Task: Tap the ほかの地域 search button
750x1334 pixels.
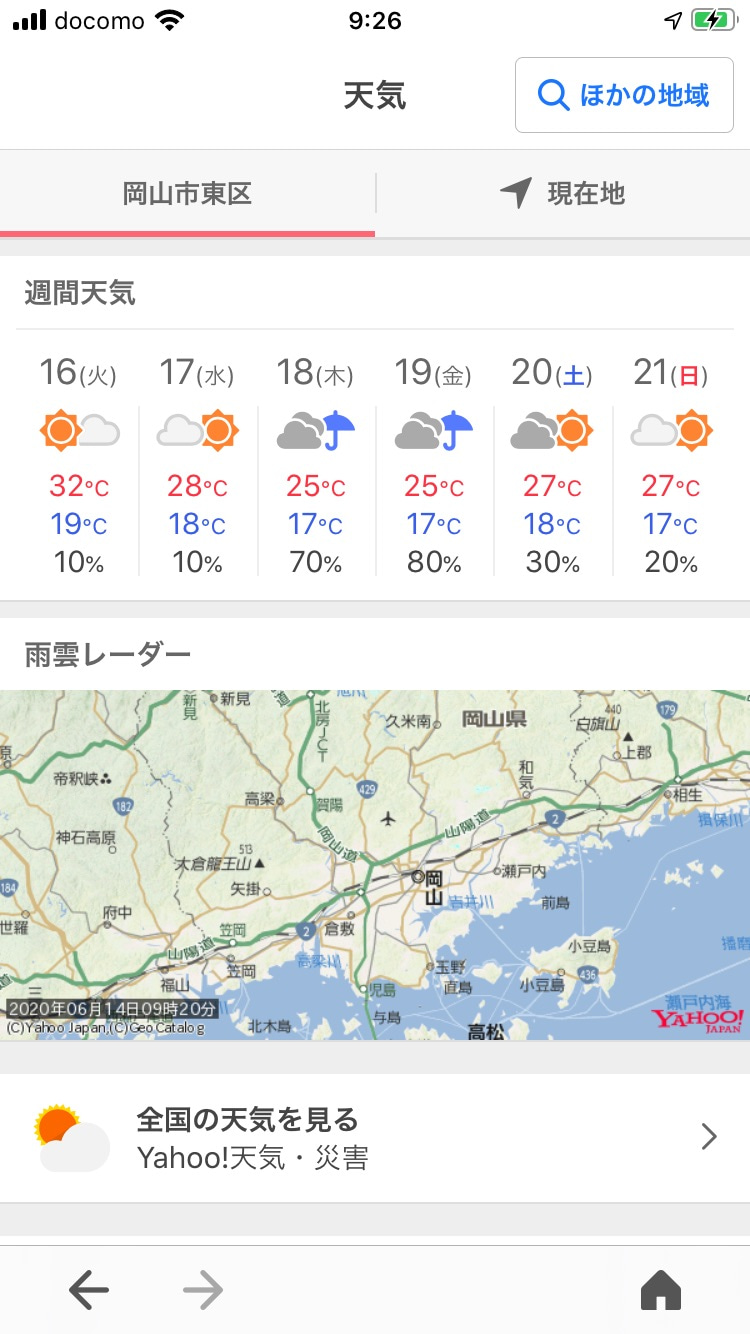Action: coord(625,95)
